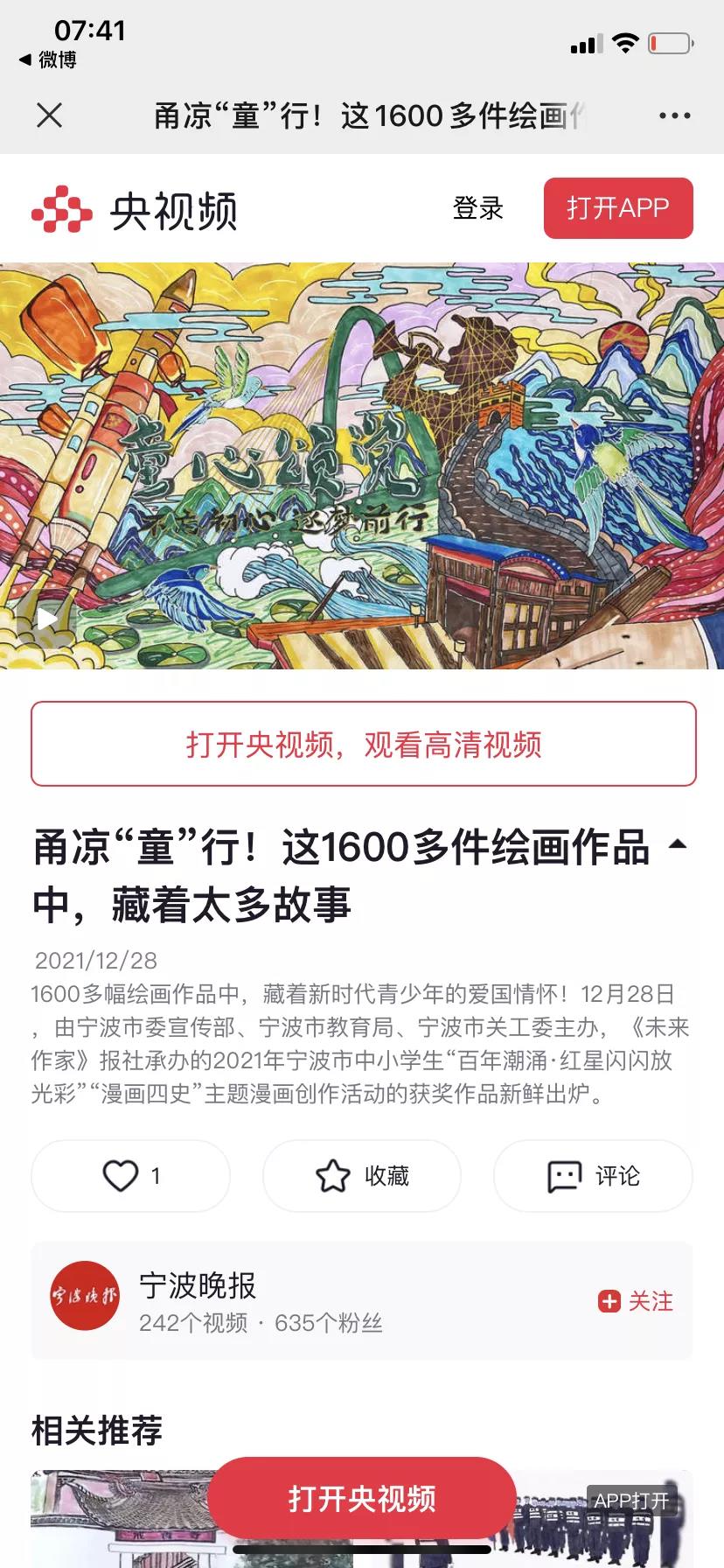
Task: Open 评论 comments
Action: pos(593,1175)
